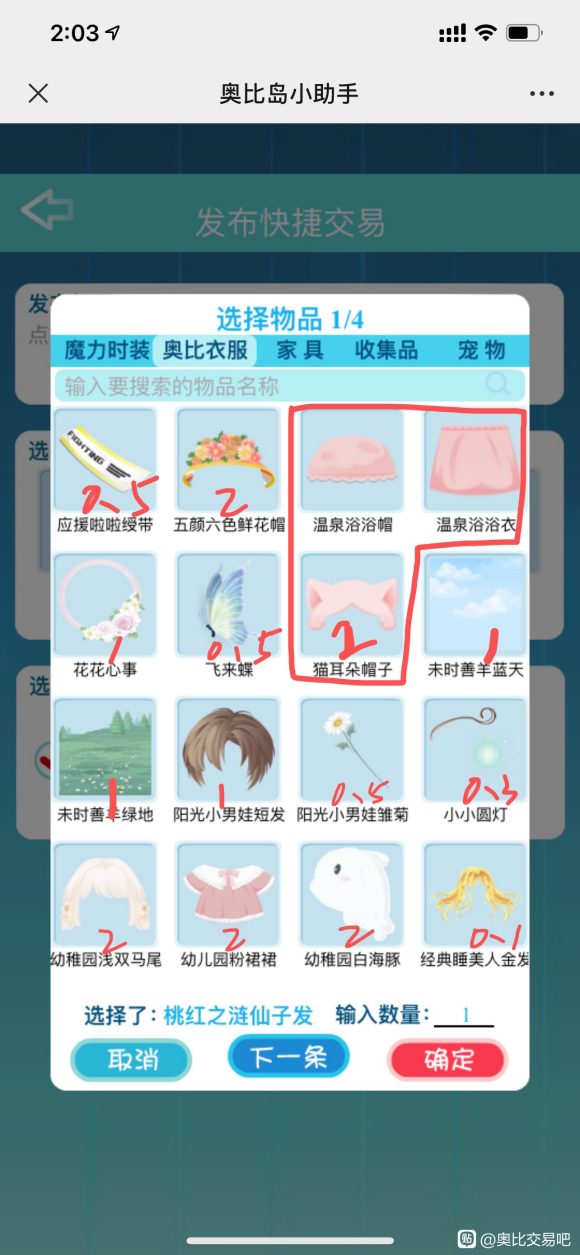This screenshot has height=1255, width=580.
Task: Open the three-dot overflow menu
Action: 542,94
